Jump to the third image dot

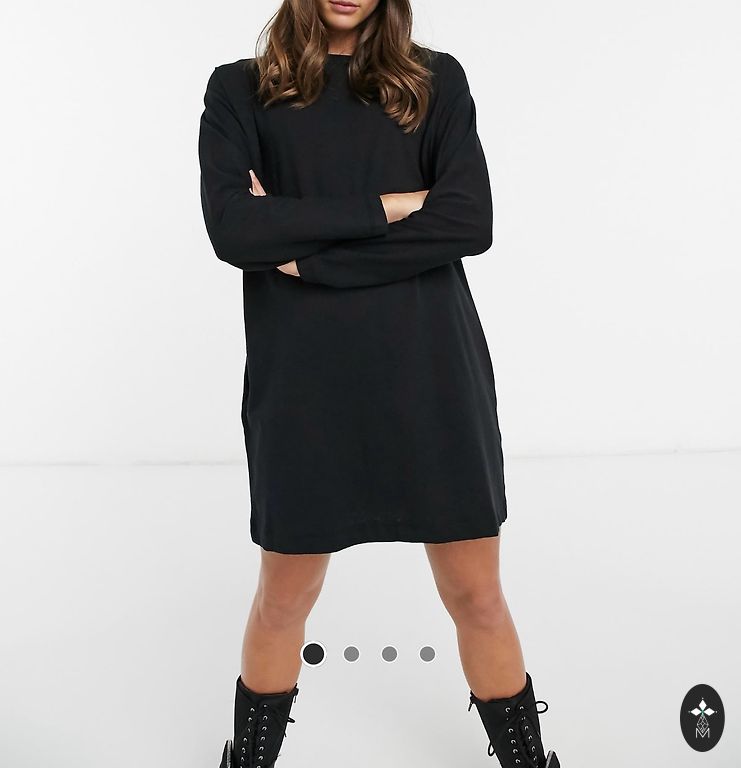click(389, 654)
